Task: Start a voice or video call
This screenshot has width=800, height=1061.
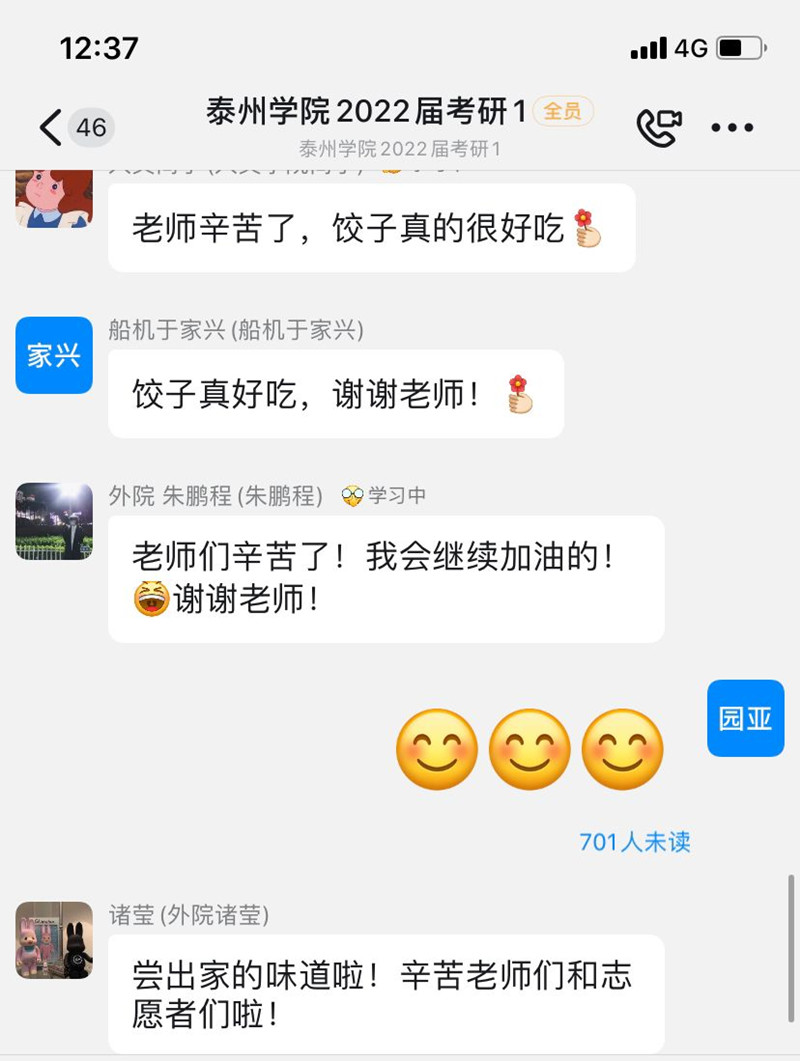Action: point(658,127)
